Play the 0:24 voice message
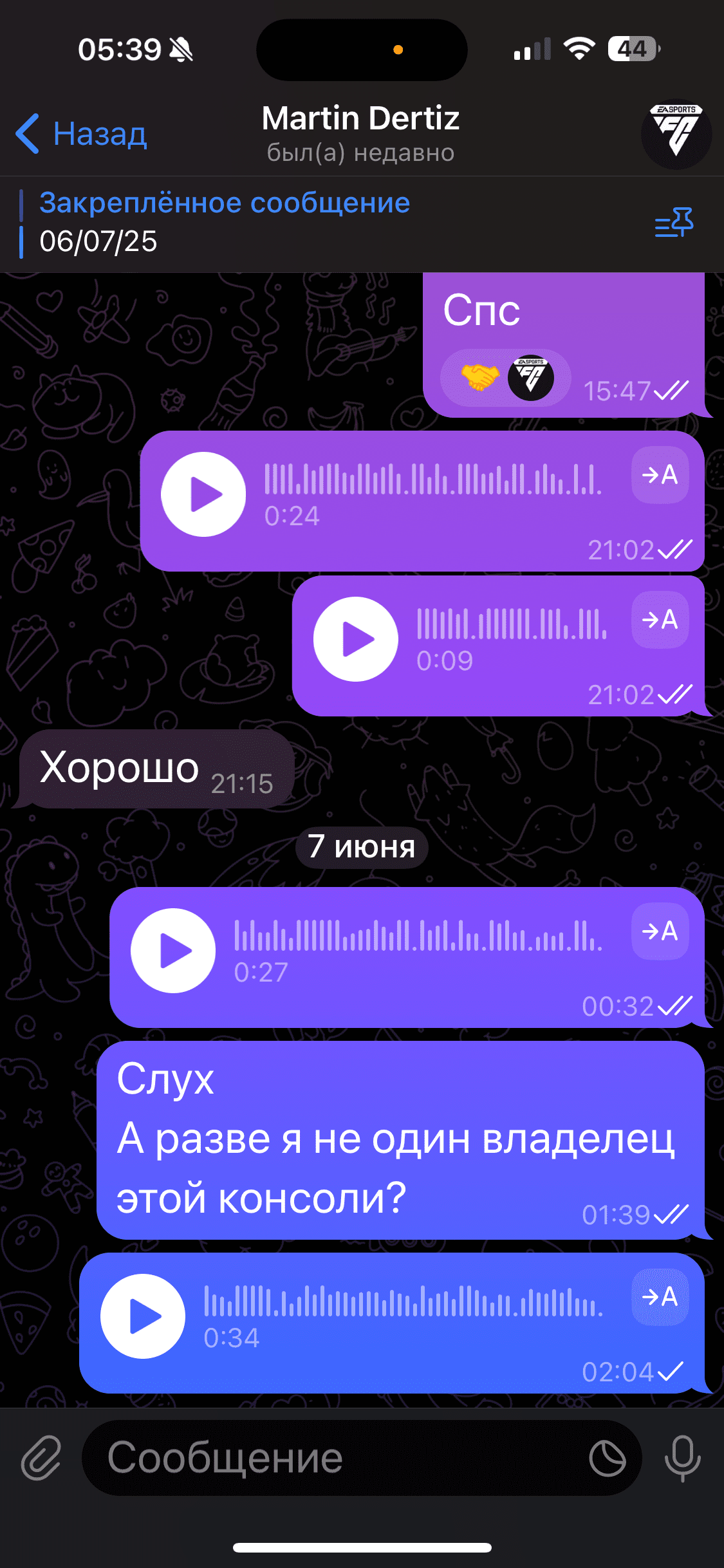 (203, 494)
